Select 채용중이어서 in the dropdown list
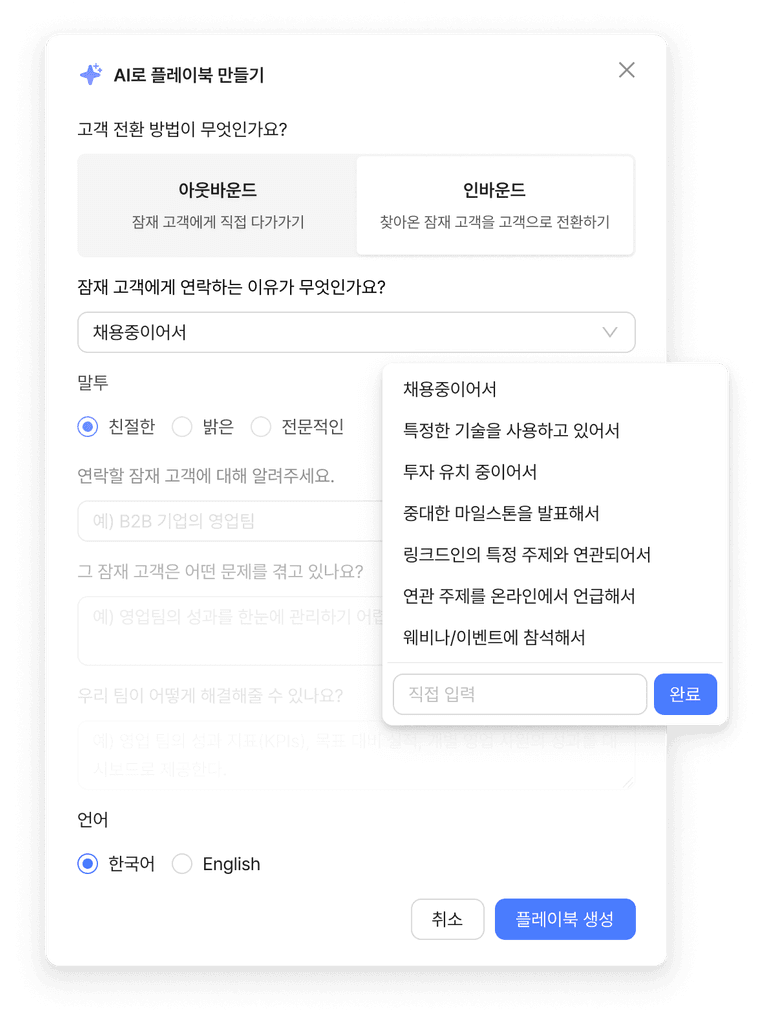This screenshot has height=1024, width=774. [449, 389]
